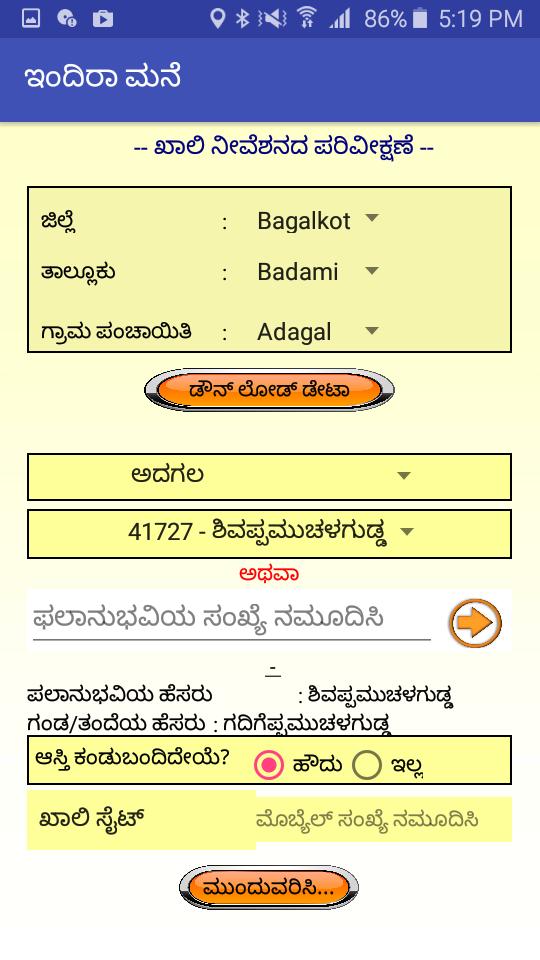Screen dimensions: 540x960
Task: Tap the ಮೊಬೈಲ್ ಸಂಖ್ಯೆ ನಮೂದಿಸಿ field
Action: (384, 819)
